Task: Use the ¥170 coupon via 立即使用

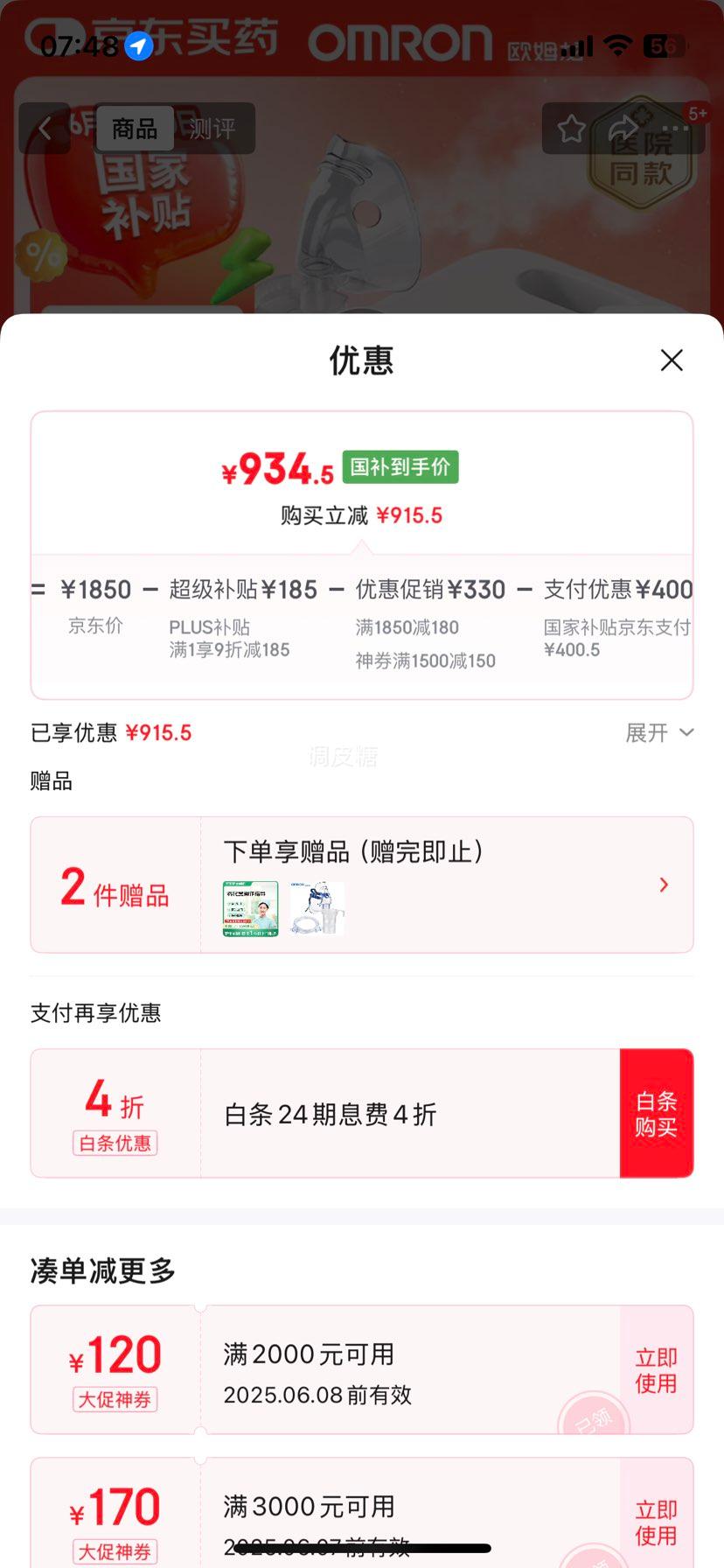Action: tap(656, 1522)
